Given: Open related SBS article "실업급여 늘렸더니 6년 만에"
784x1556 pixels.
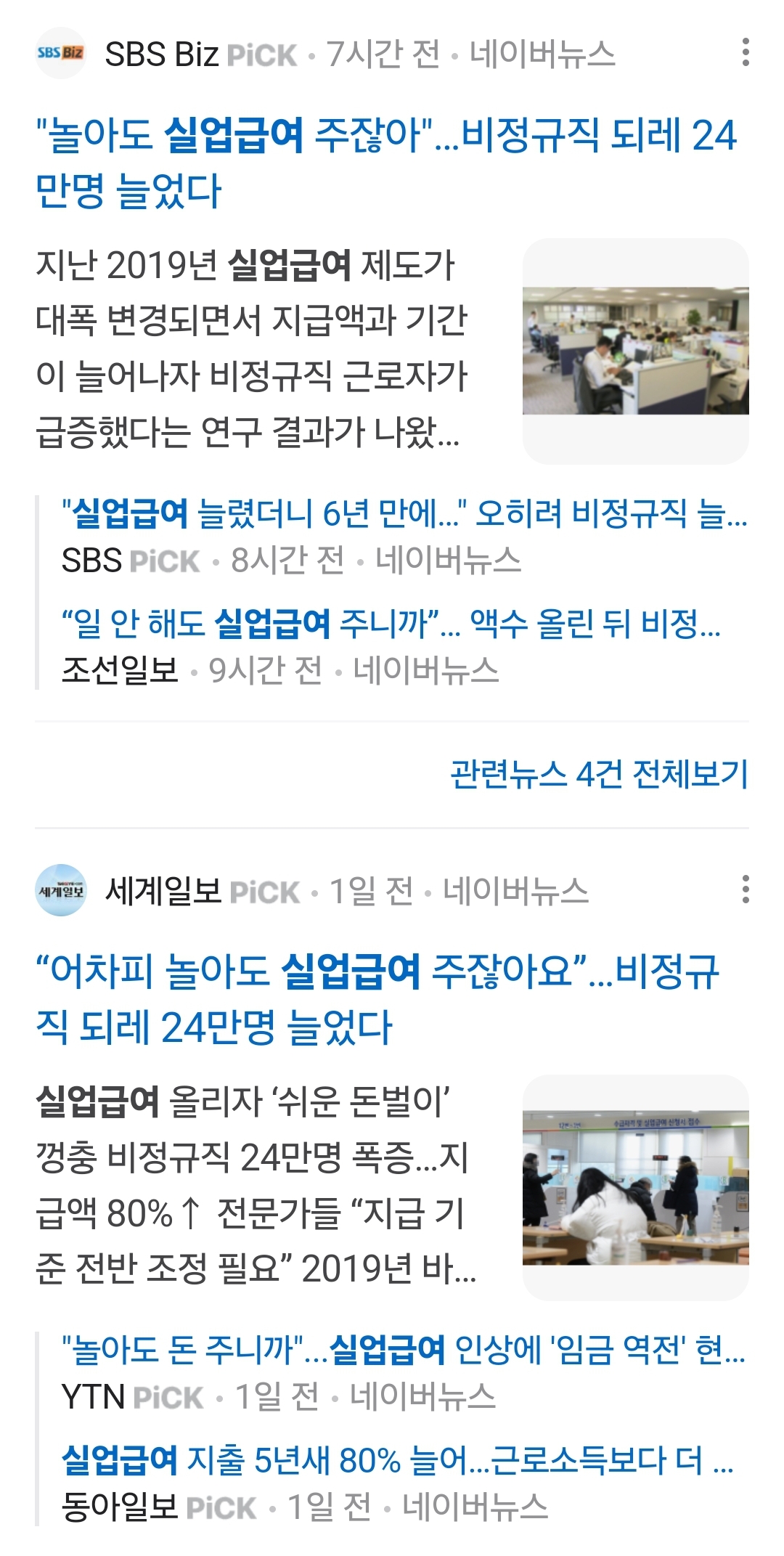Looking at the screenshot, I should pos(404,514).
